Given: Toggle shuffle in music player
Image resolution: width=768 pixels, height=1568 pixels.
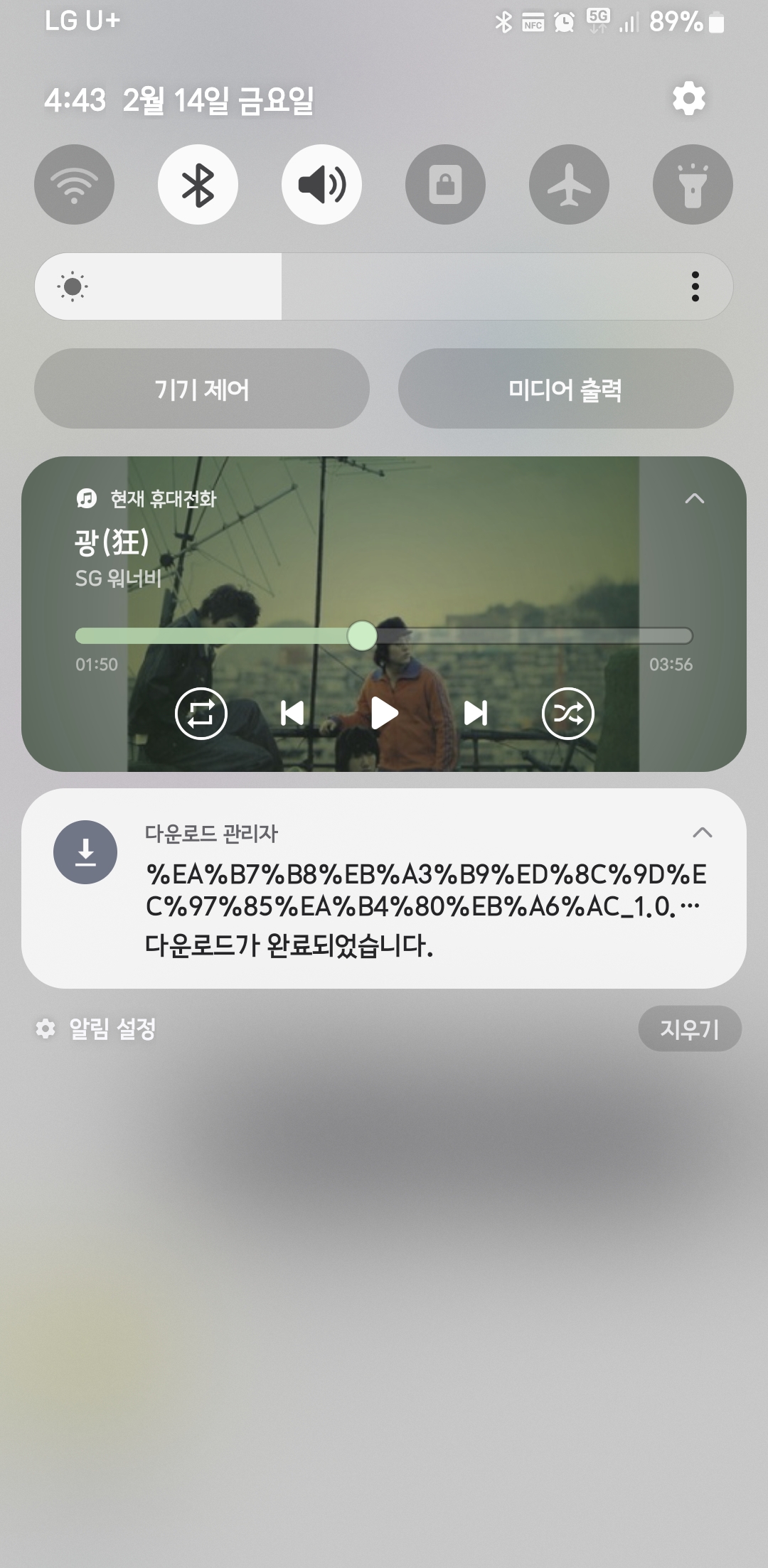Looking at the screenshot, I should [567, 714].
